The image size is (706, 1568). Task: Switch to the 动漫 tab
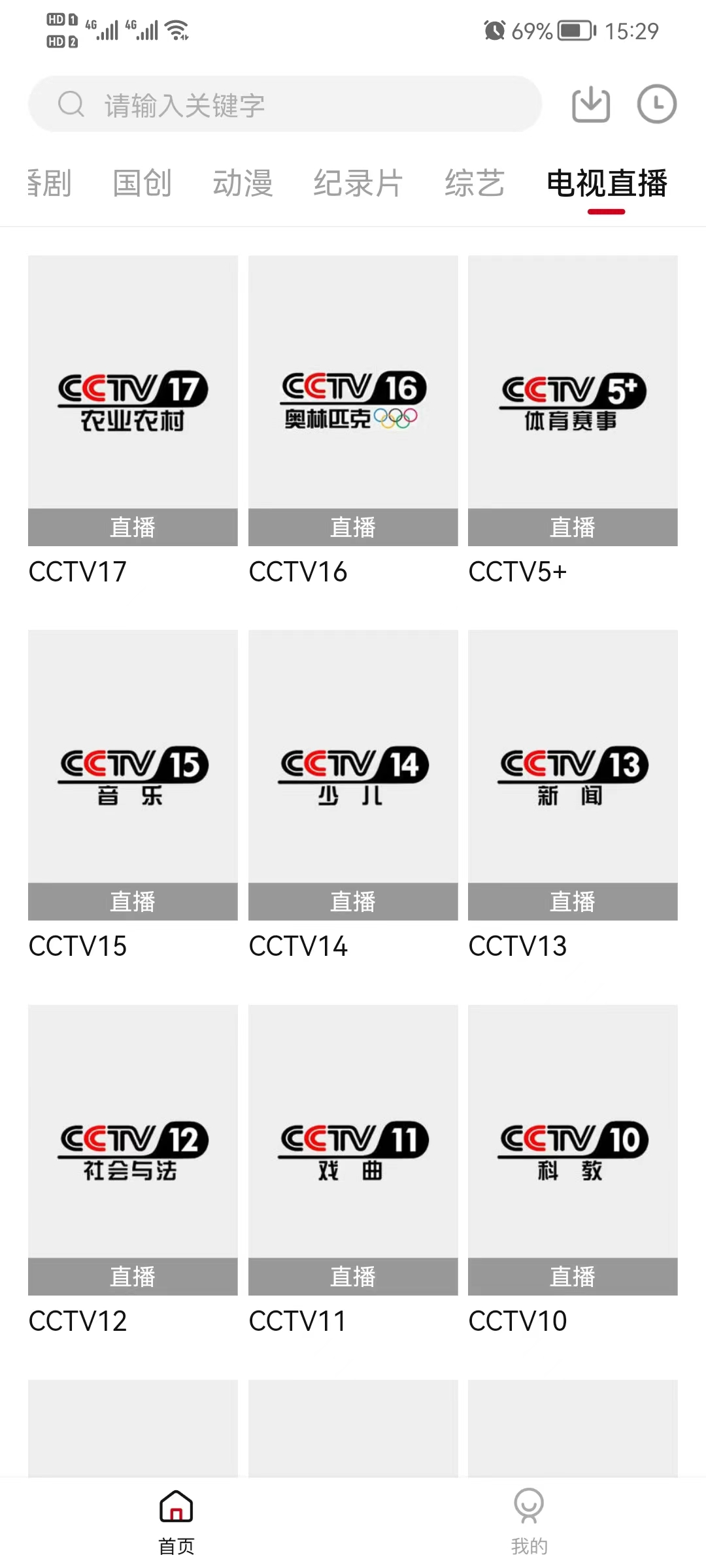click(x=243, y=183)
